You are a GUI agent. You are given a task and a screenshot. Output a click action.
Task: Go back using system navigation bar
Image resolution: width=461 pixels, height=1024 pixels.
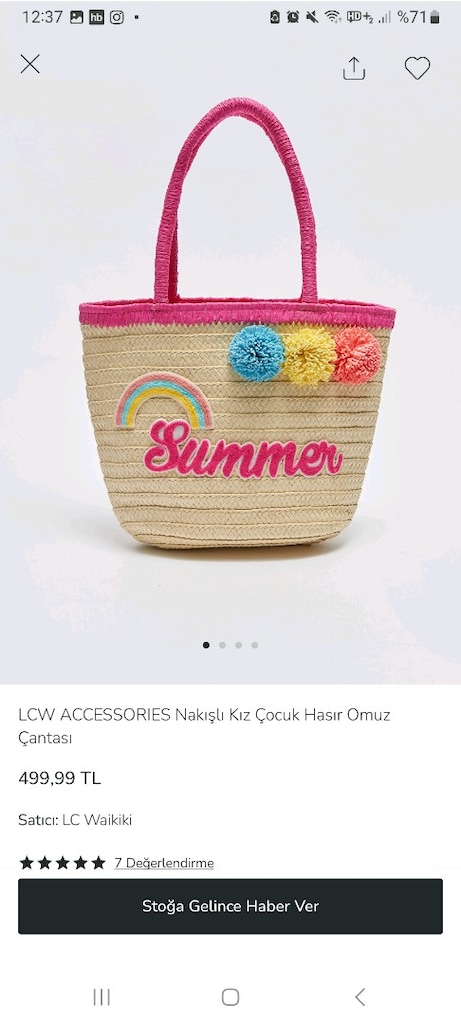(360, 997)
